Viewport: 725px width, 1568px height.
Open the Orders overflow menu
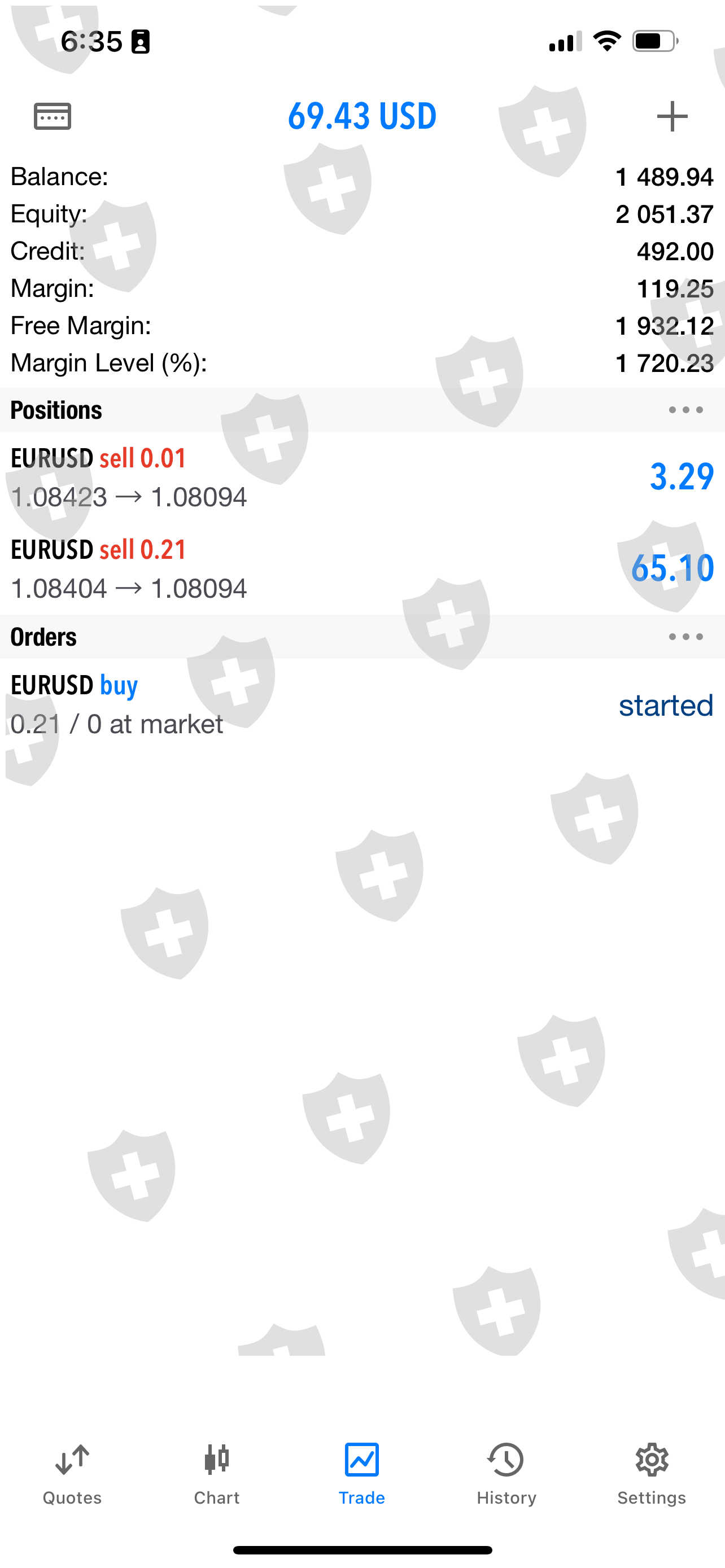click(685, 637)
